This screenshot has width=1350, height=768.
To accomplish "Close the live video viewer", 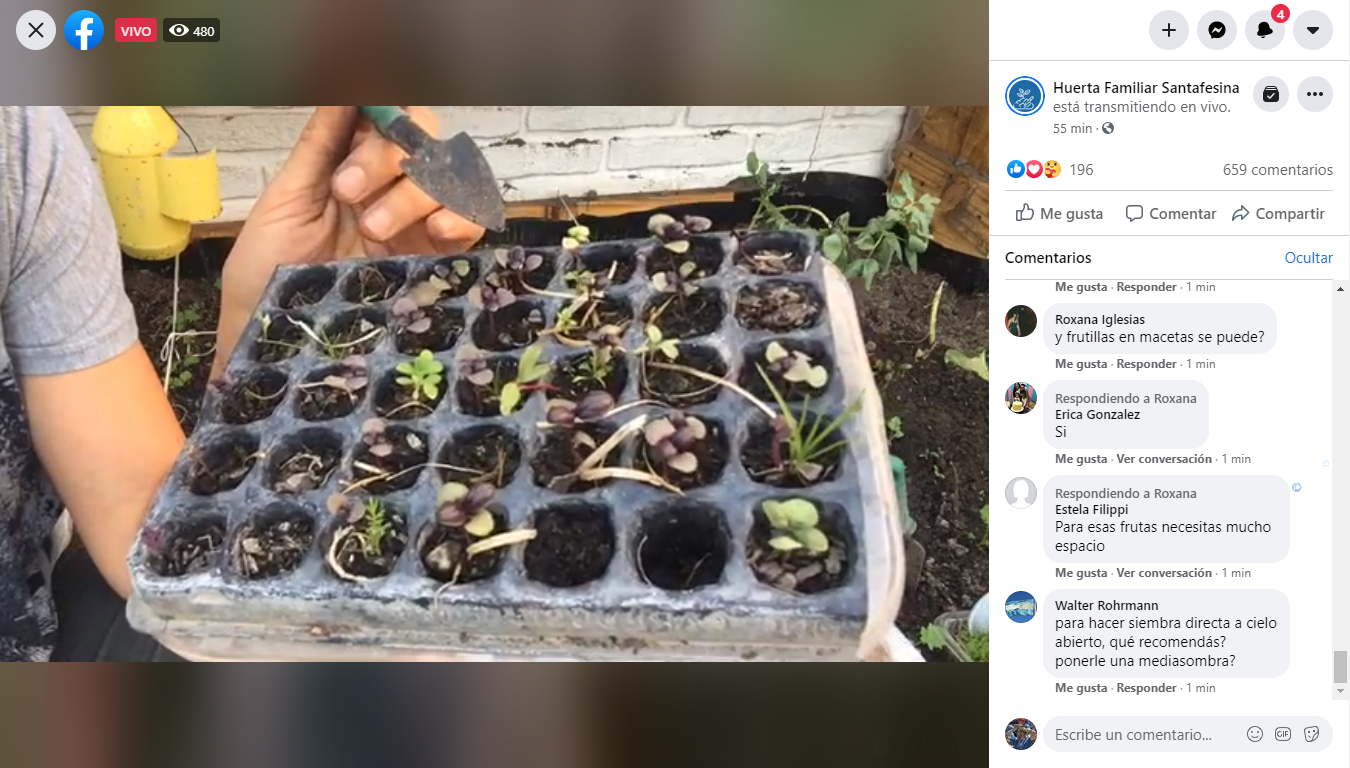I will pos(36,30).
